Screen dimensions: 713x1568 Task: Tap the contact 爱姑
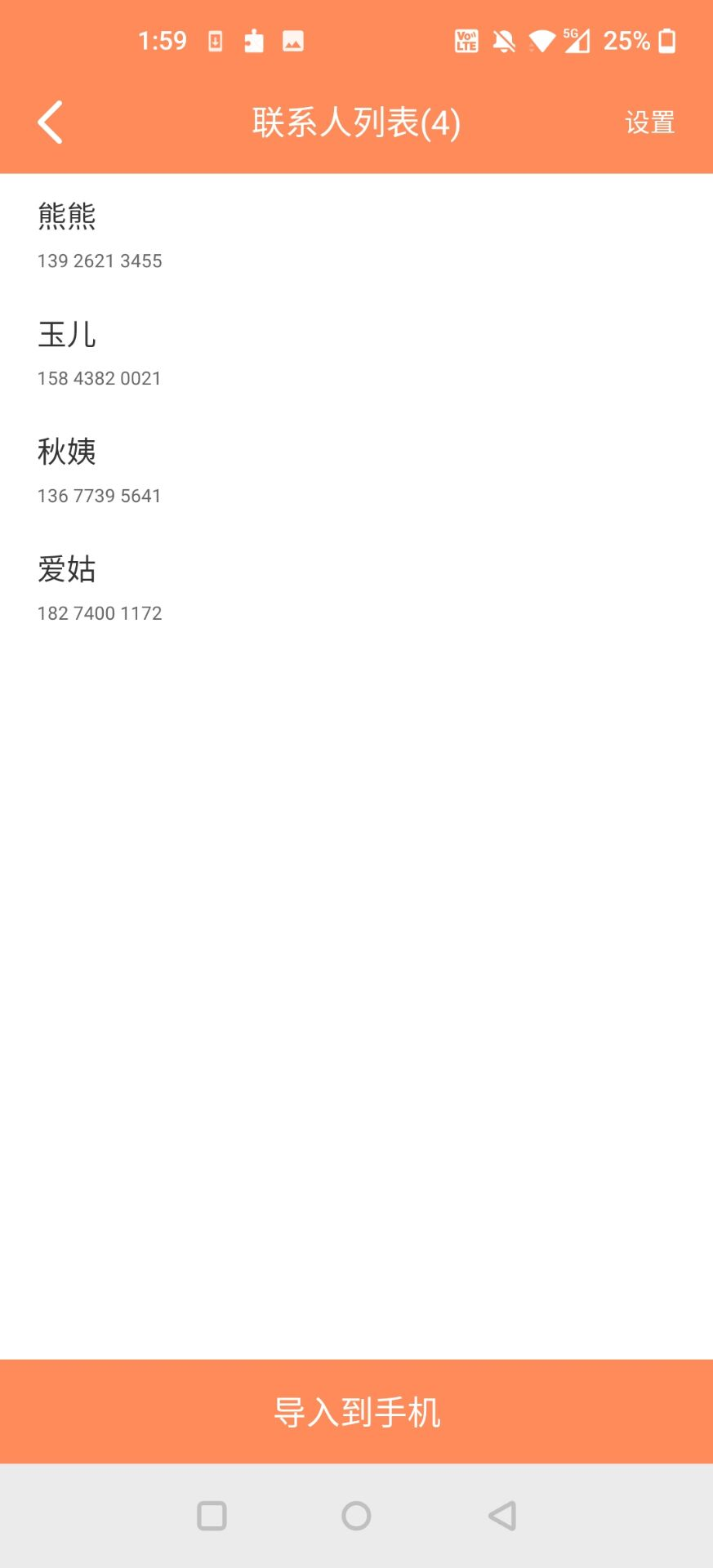356,586
